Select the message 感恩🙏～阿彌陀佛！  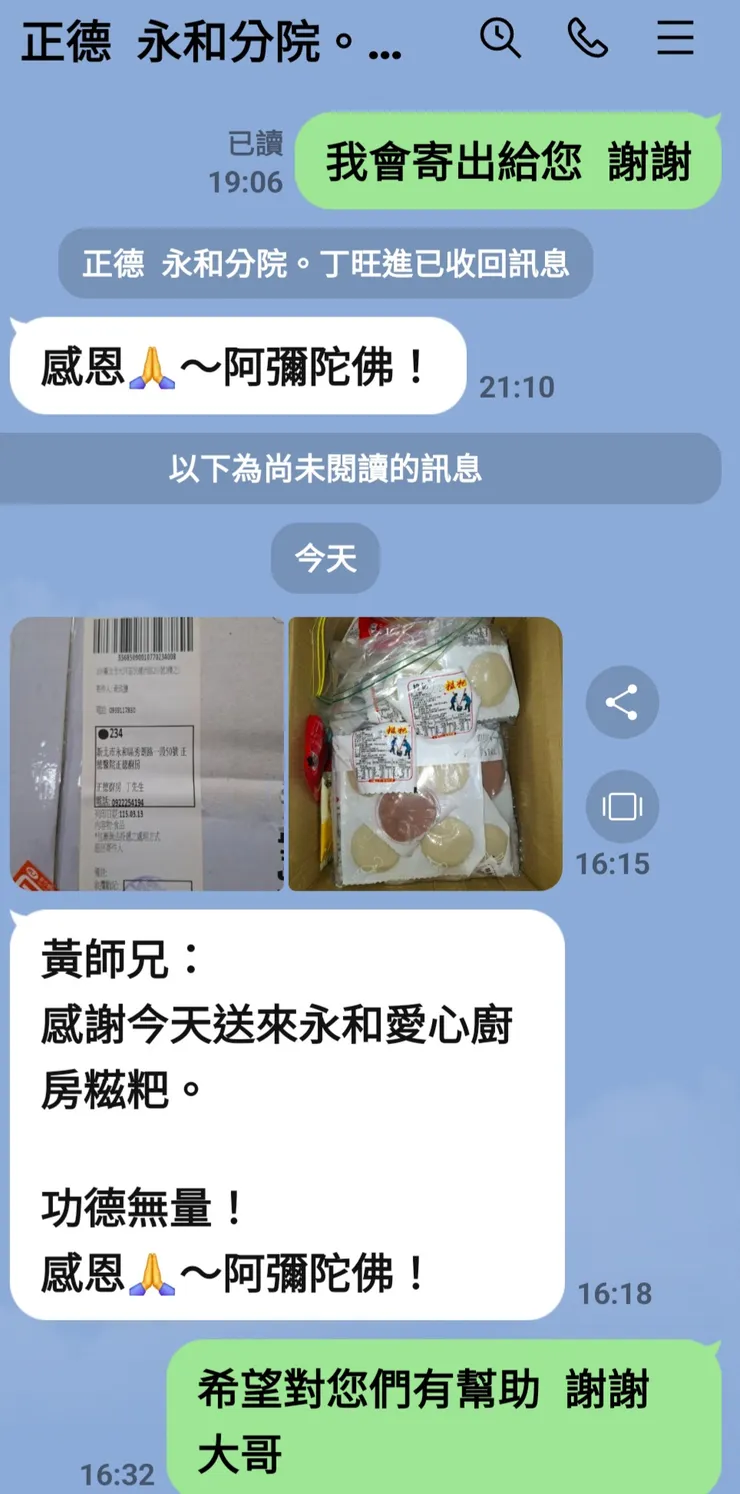235,366
